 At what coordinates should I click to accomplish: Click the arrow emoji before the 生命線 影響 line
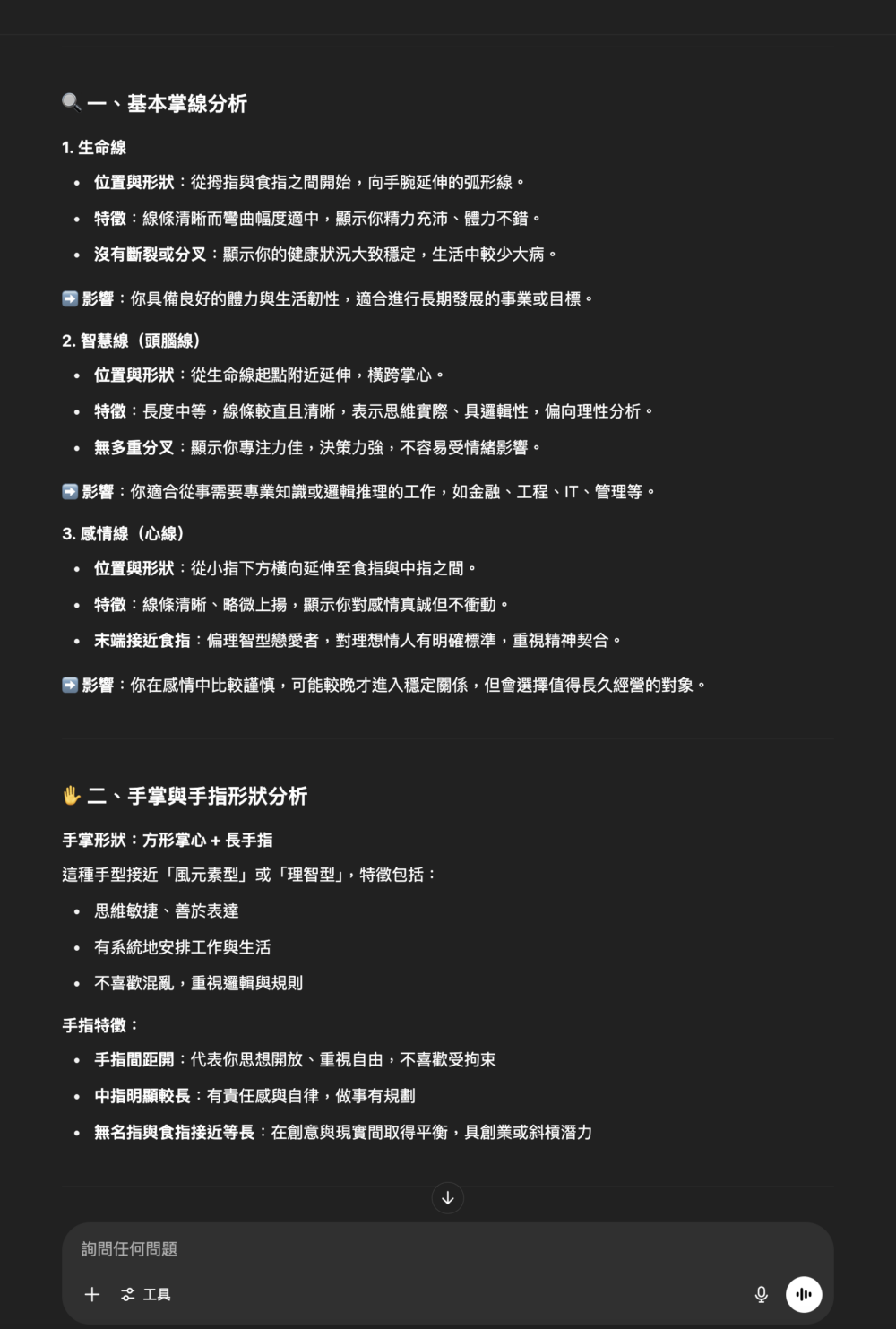click(x=69, y=298)
